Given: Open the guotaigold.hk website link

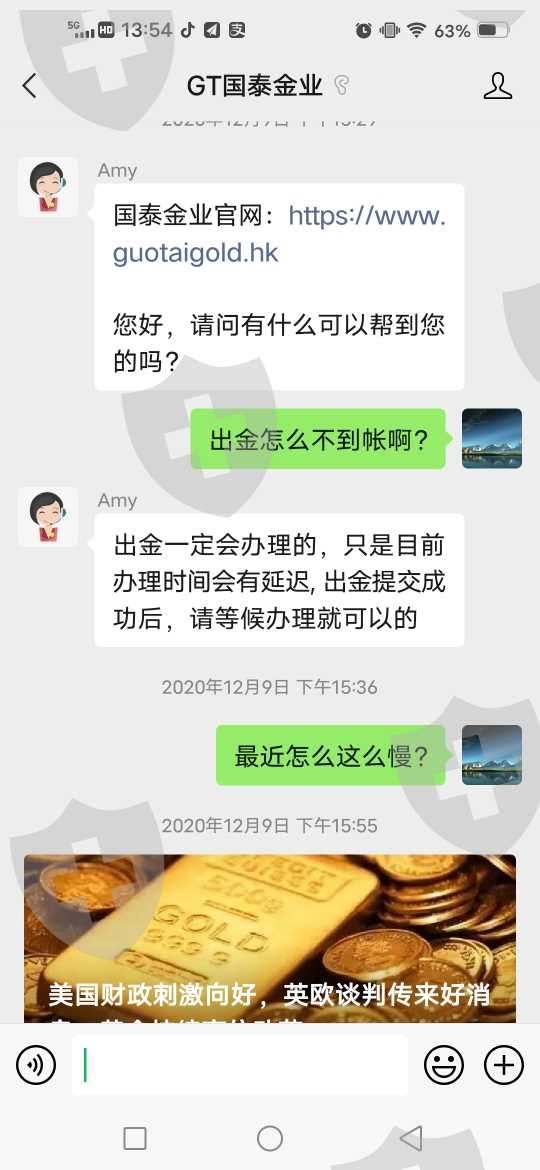Looking at the screenshot, I should point(280,234).
